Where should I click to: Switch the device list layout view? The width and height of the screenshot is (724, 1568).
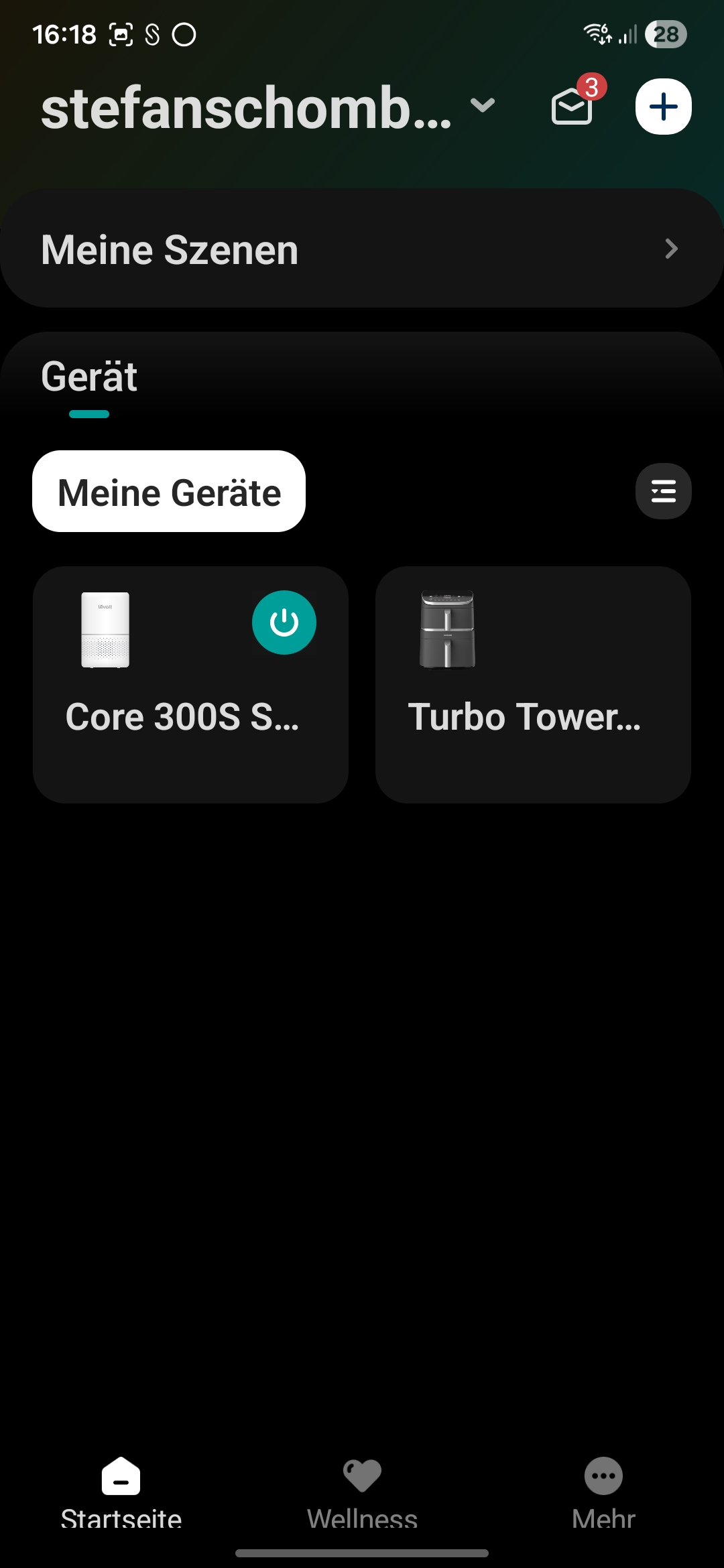[x=663, y=491]
